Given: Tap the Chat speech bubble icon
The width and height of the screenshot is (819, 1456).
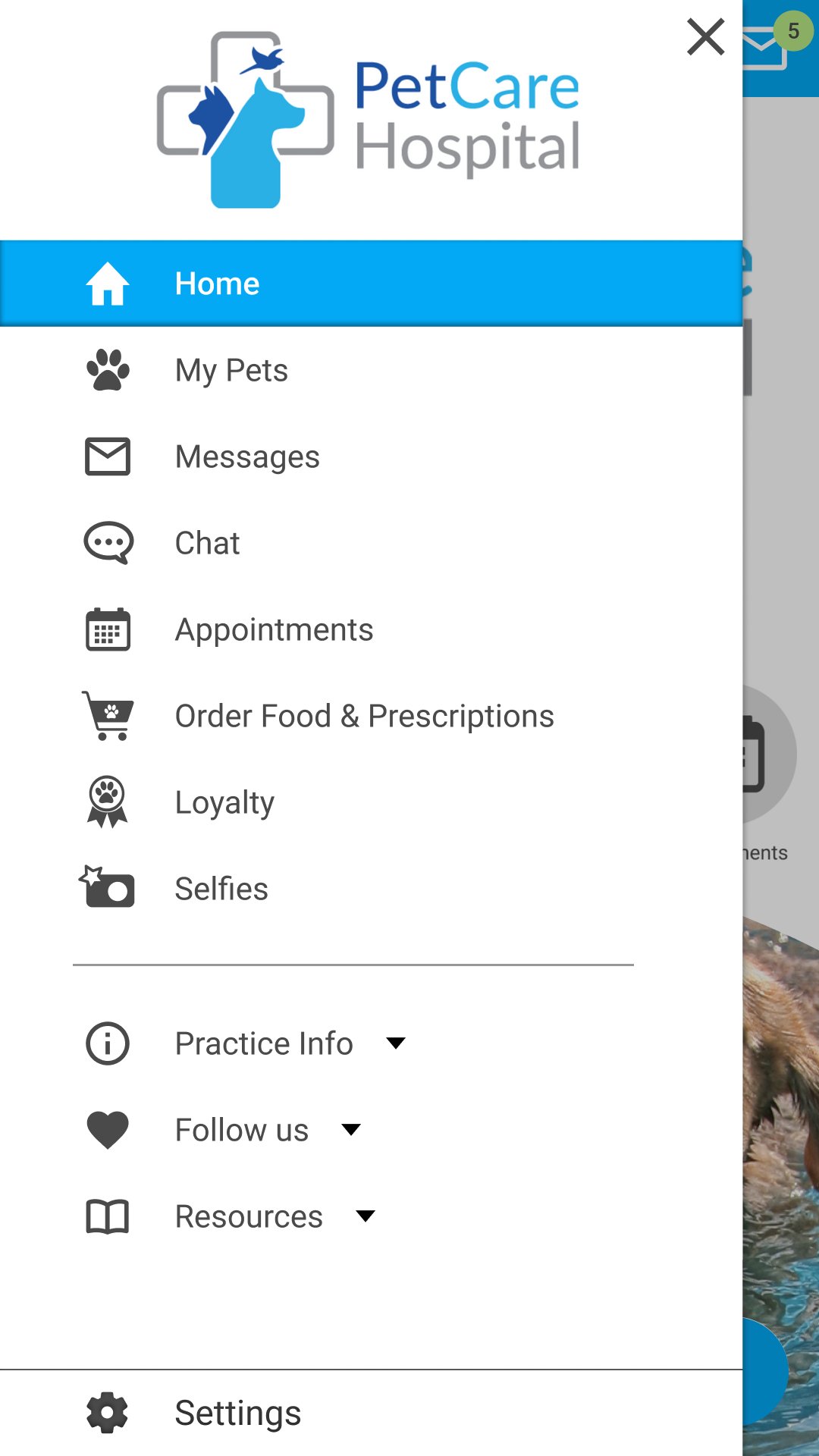Looking at the screenshot, I should 107,542.
